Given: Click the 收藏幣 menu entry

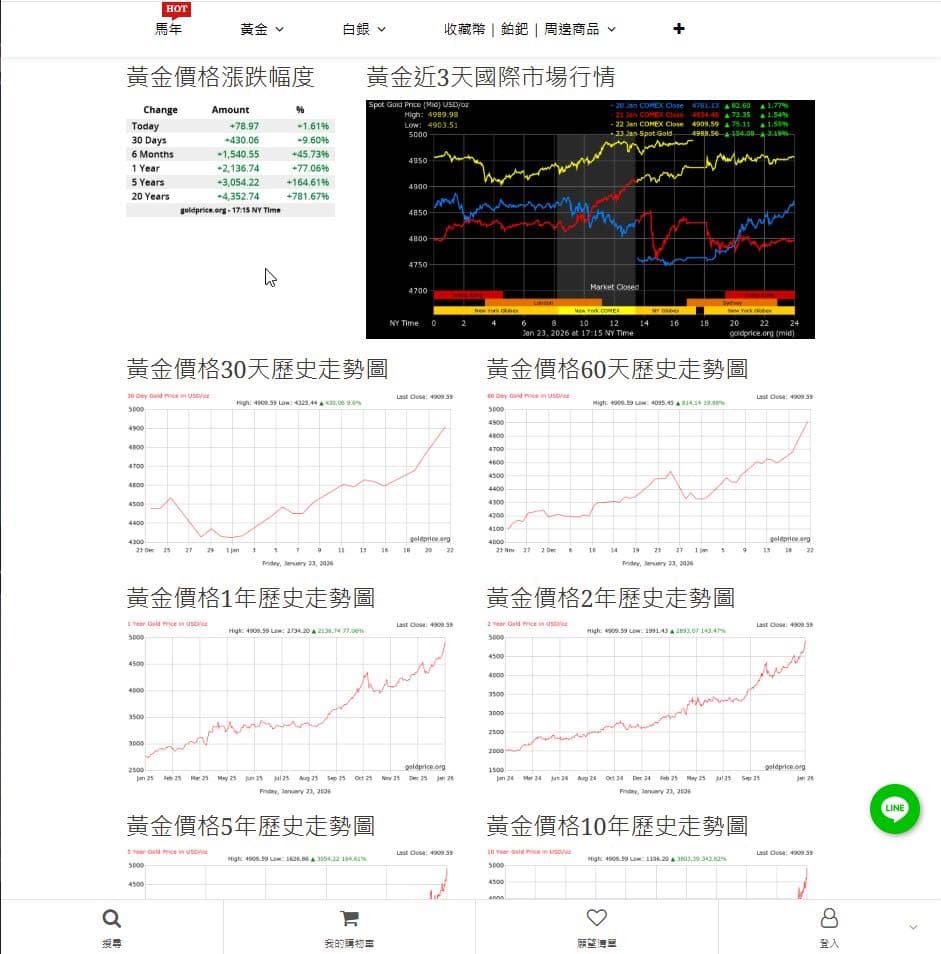Looking at the screenshot, I should (x=463, y=30).
